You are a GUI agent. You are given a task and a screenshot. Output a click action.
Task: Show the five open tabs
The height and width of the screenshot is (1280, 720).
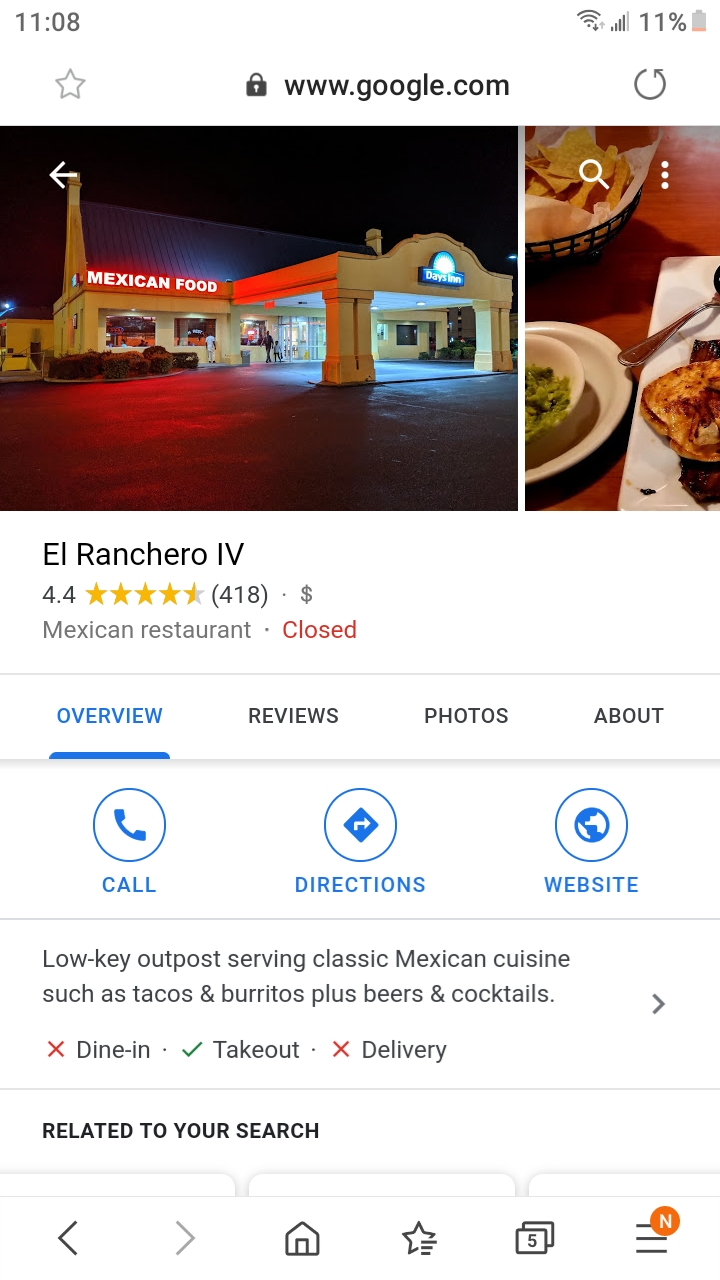pos(534,1240)
